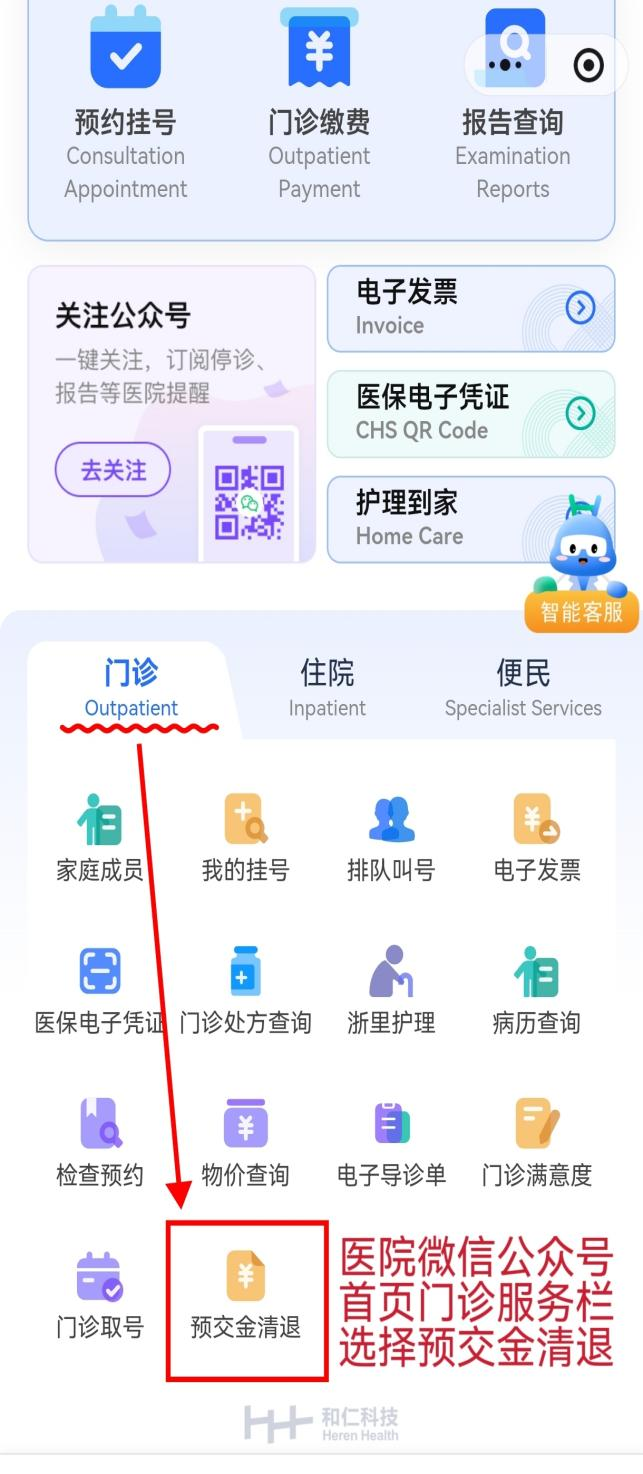Tap the 去关注 follow button

113,470
